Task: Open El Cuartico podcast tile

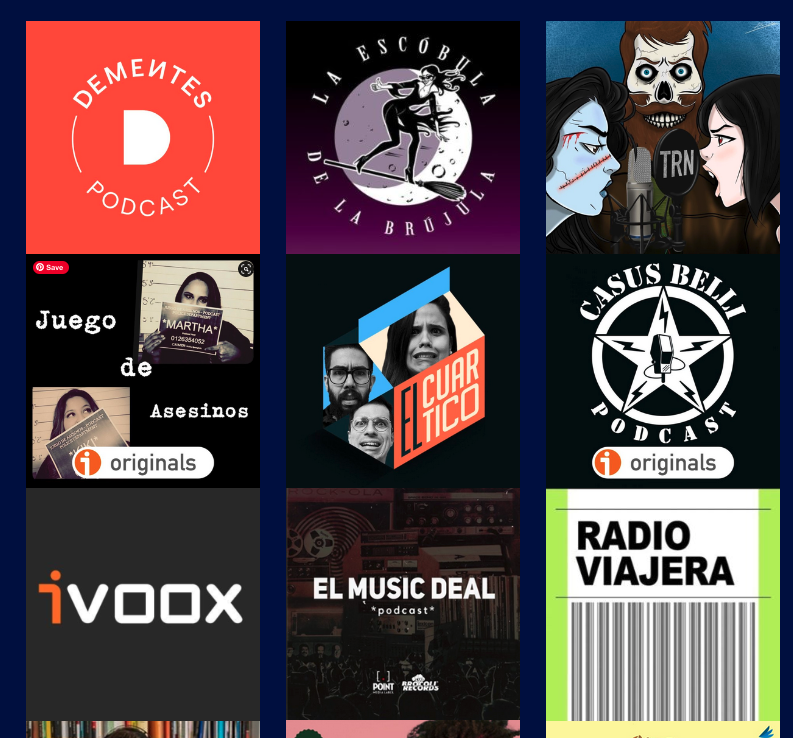Action: (402, 371)
